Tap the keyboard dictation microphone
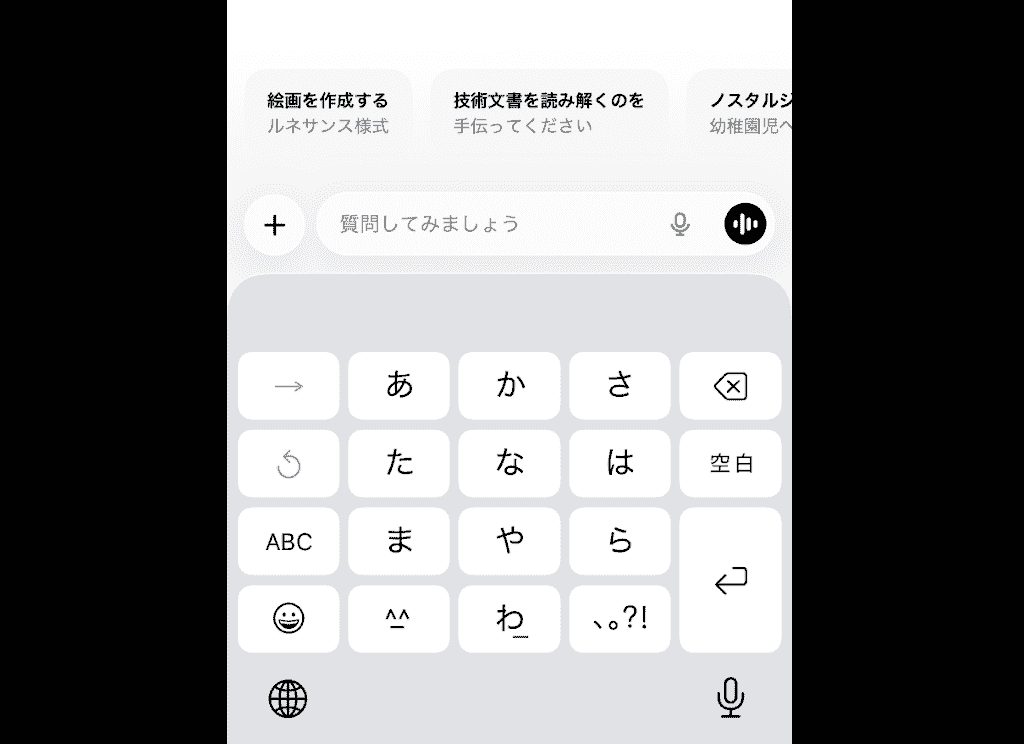Viewport: 1024px width, 744px height. click(x=731, y=698)
